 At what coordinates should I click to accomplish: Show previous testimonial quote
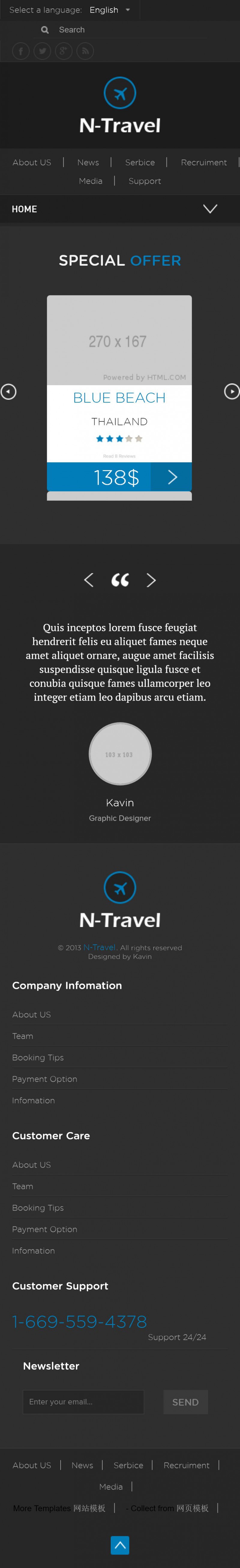[x=89, y=580]
